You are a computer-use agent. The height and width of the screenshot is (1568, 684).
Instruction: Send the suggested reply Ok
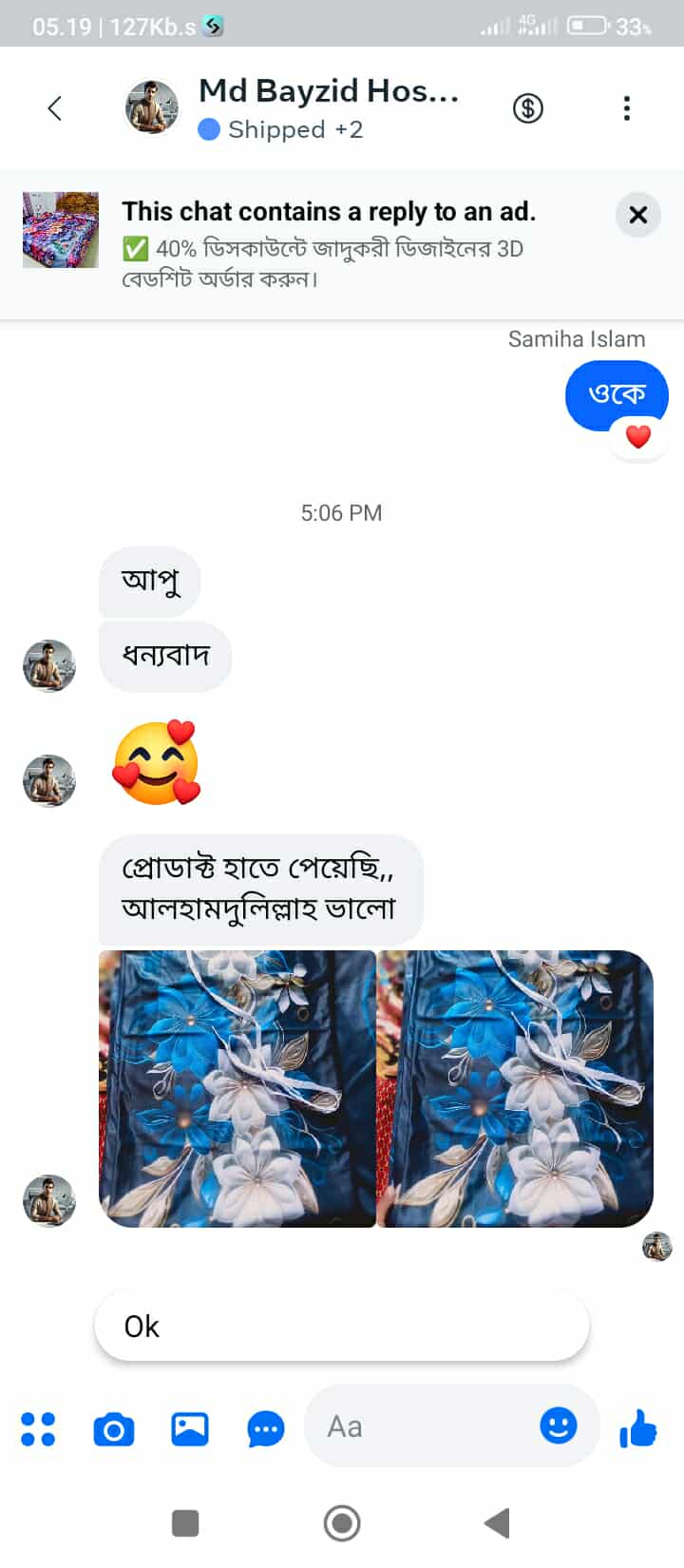[341, 1326]
